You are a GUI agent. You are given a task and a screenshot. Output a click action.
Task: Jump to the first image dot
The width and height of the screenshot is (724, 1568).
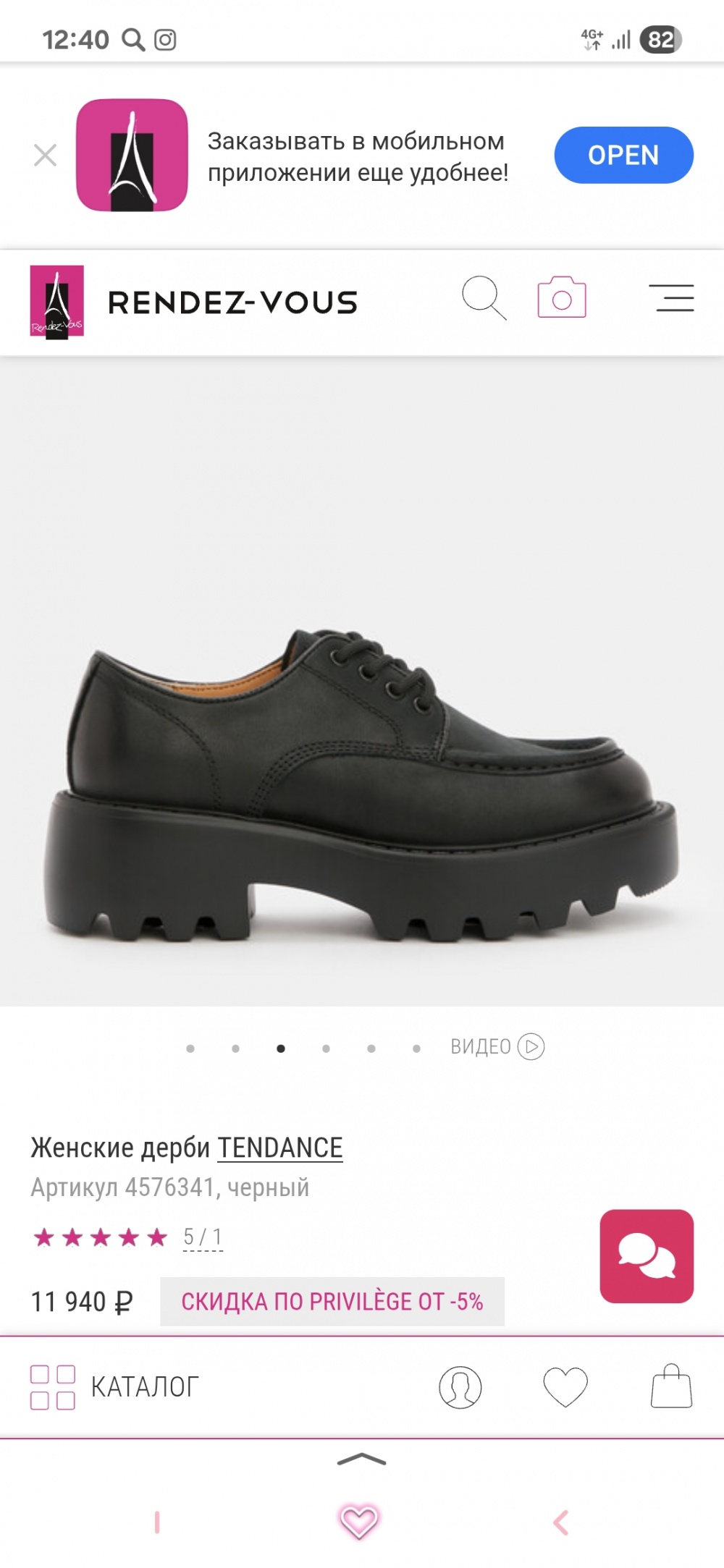coord(190,1048)
